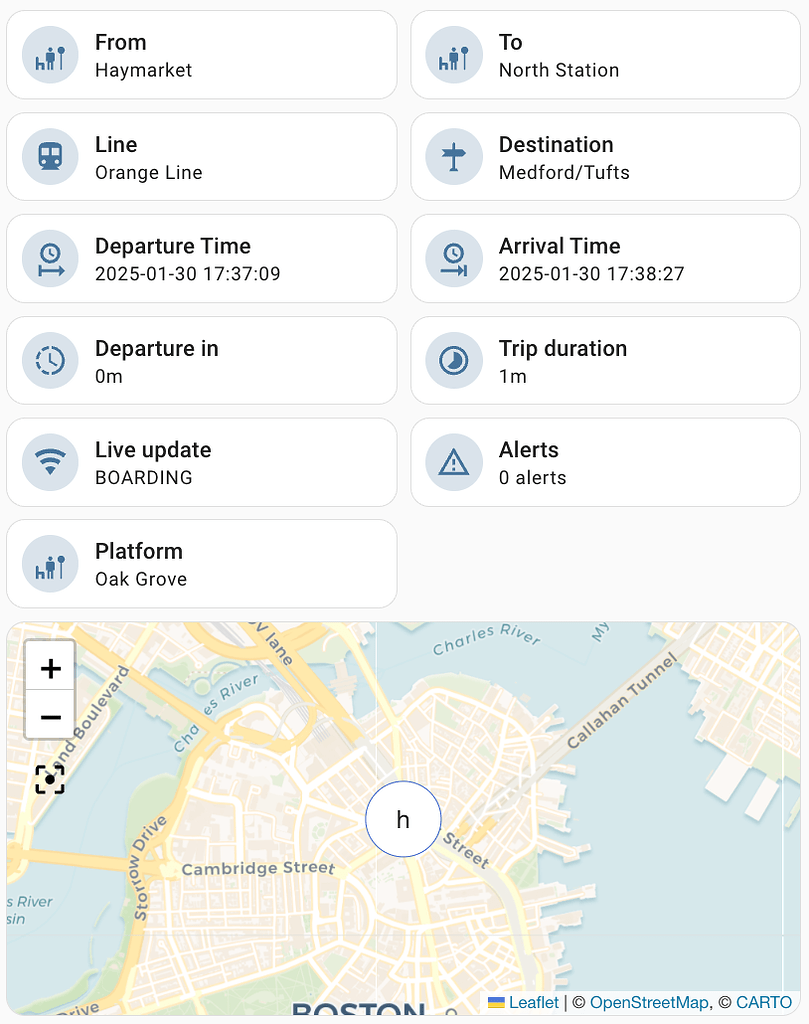Click the alert triangle icon on the Alerts card
Image resolution: width=809 pixels, height=1024 pixels.
point(452,462)
